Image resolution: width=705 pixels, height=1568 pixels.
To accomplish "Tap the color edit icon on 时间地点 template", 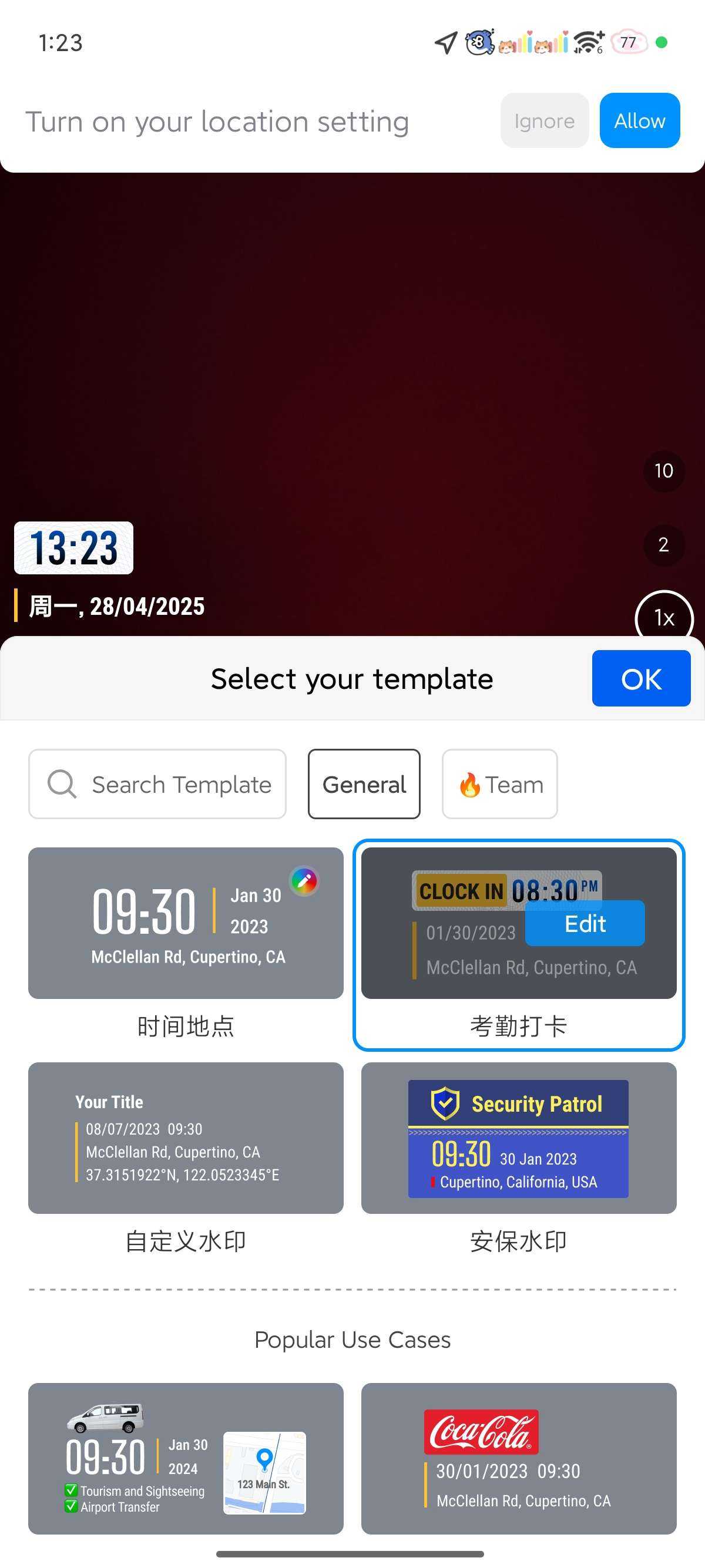I will point(304,880).
